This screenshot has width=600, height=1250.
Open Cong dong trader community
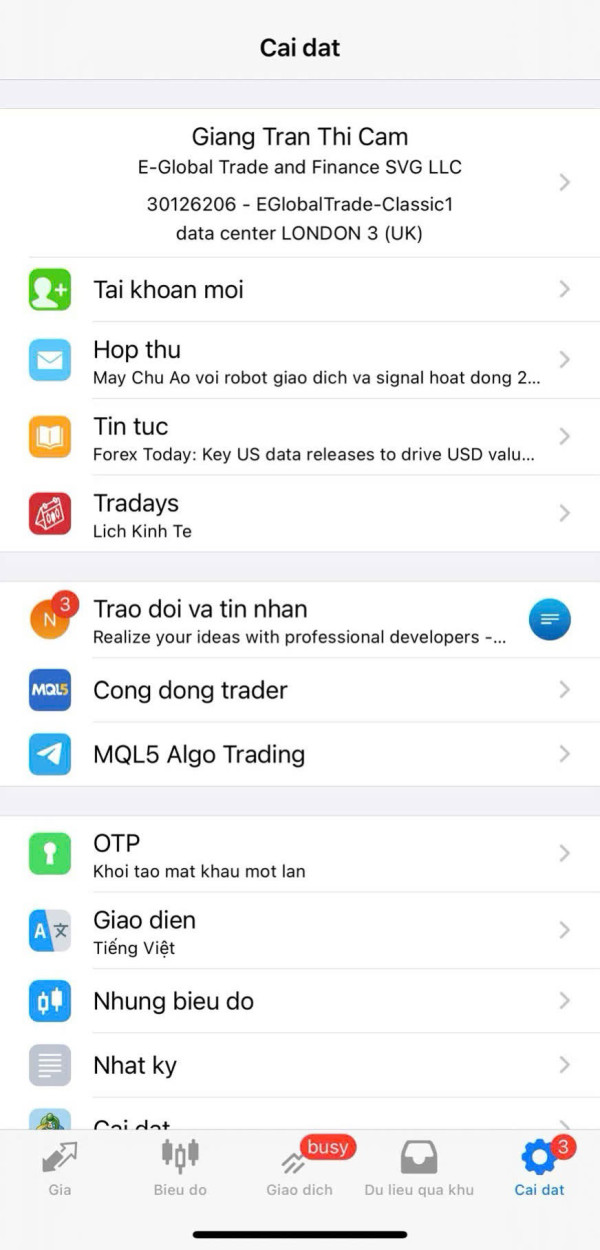(300, 690)
